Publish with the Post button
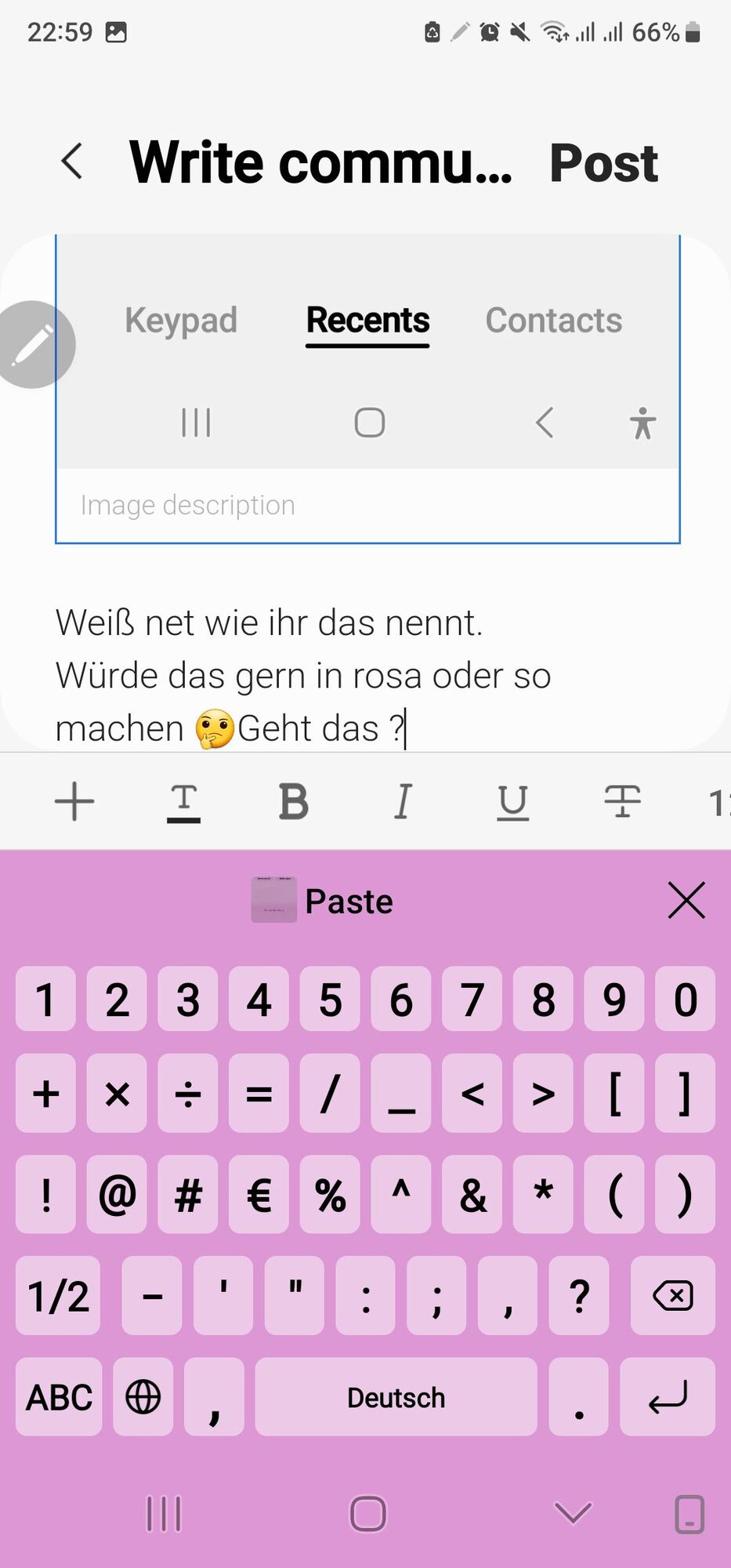This screenshot has height=1568, width=731. point(603,163)
